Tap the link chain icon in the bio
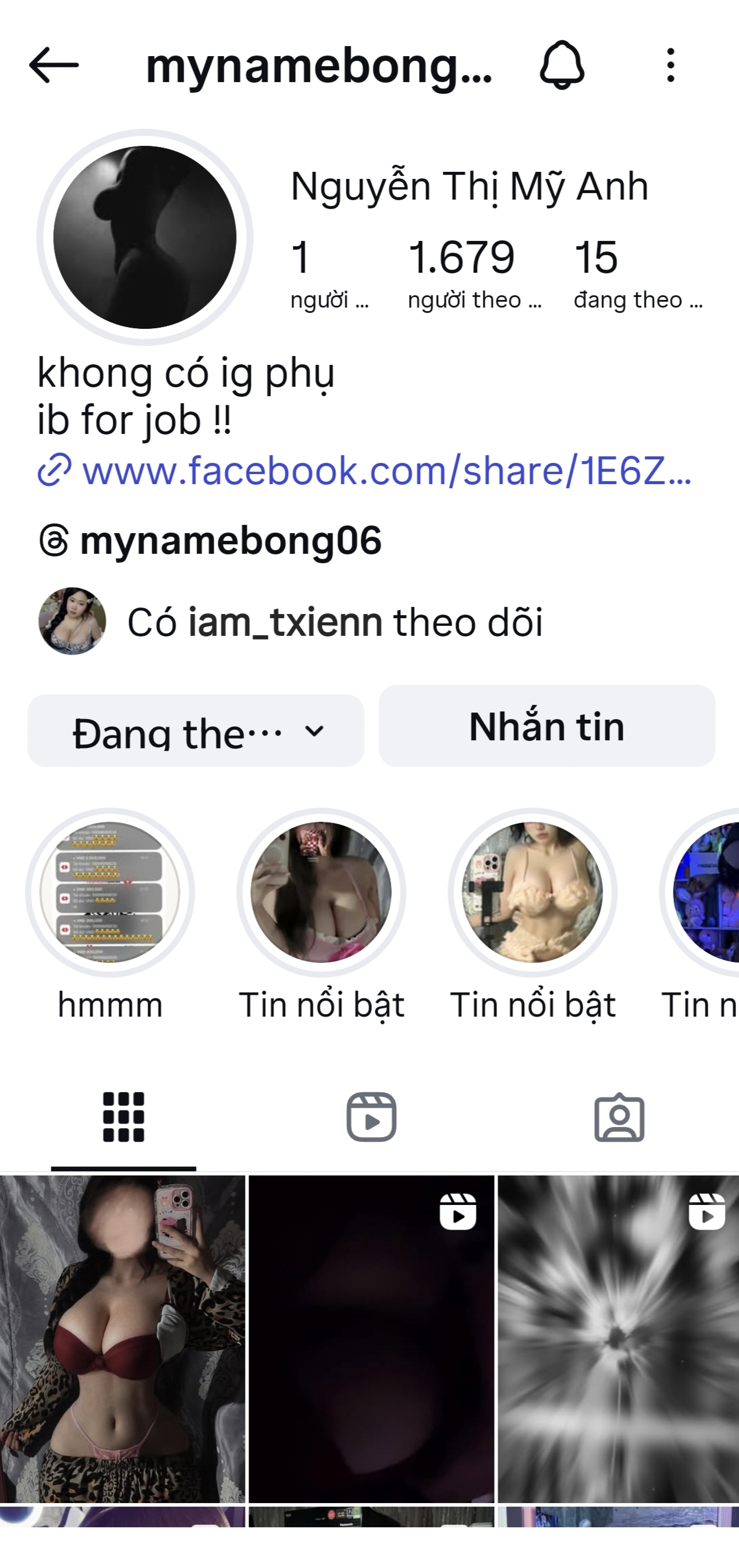This screenshot has height=1568, width=739. pos(53,472)
